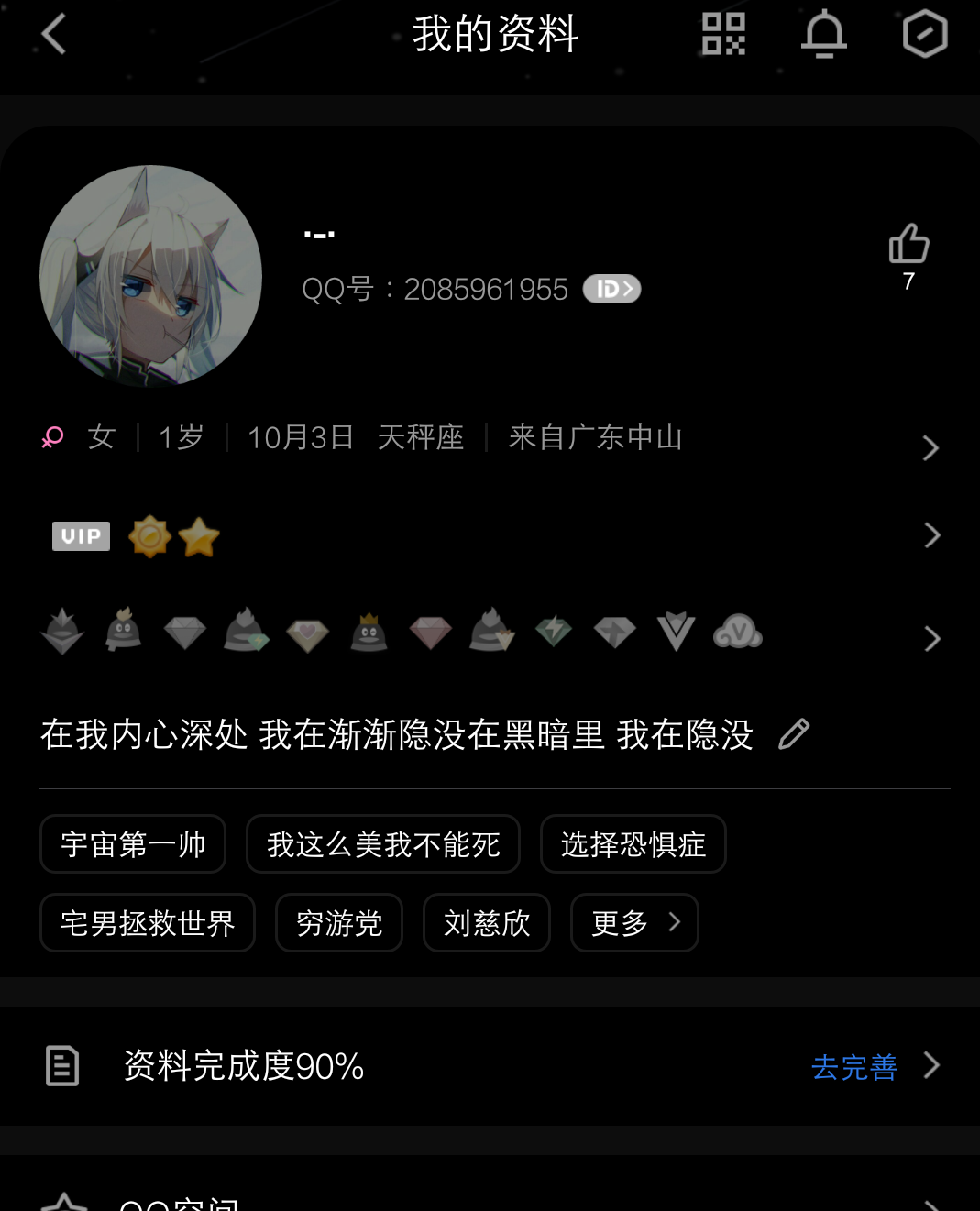The image size is (980, 1211).
Task: Edit the signature with pencil icon
Action: tap(794, 734)
